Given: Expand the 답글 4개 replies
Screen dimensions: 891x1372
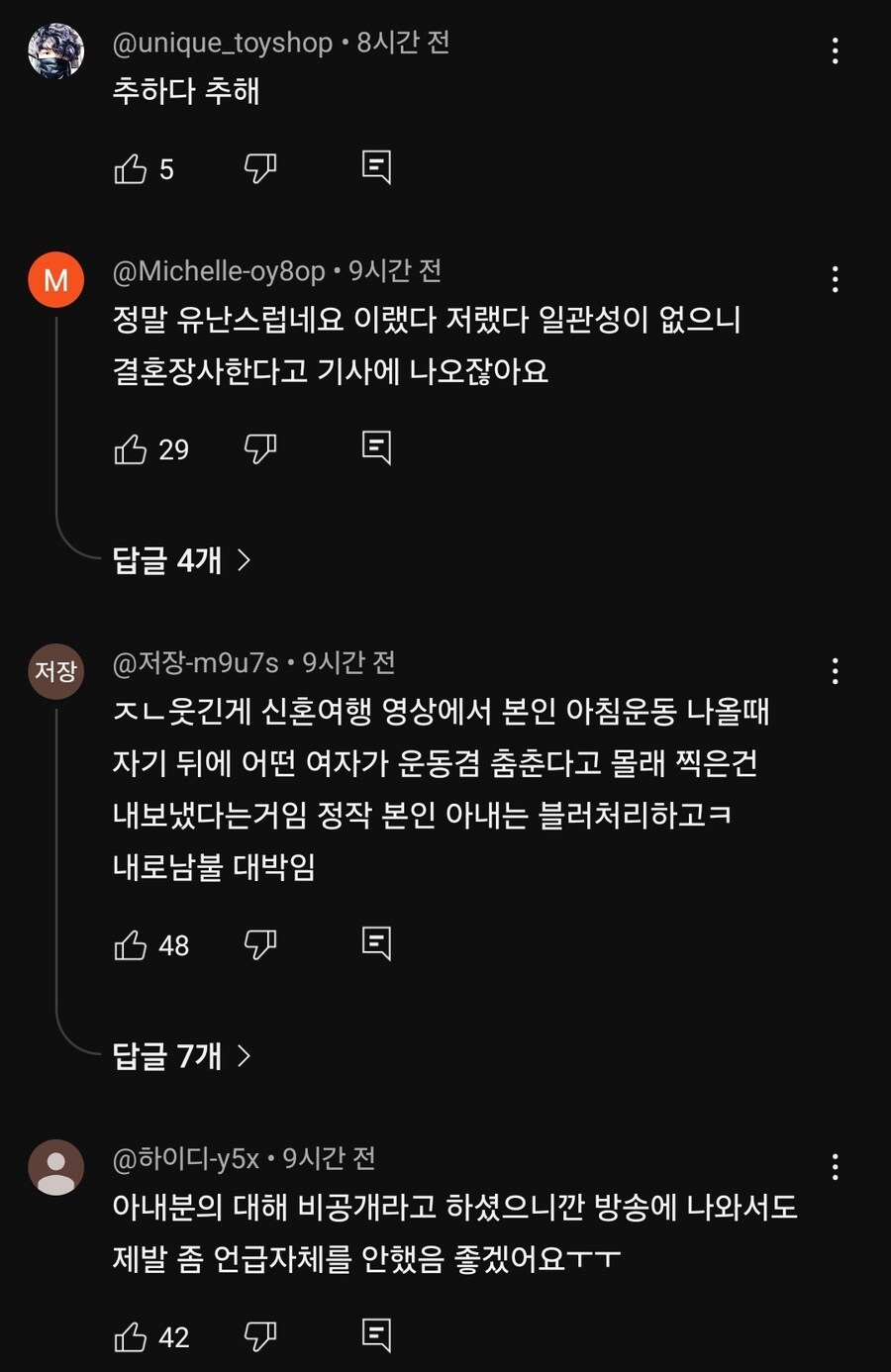Looking at the screenshot, I should tap(181, 560).
